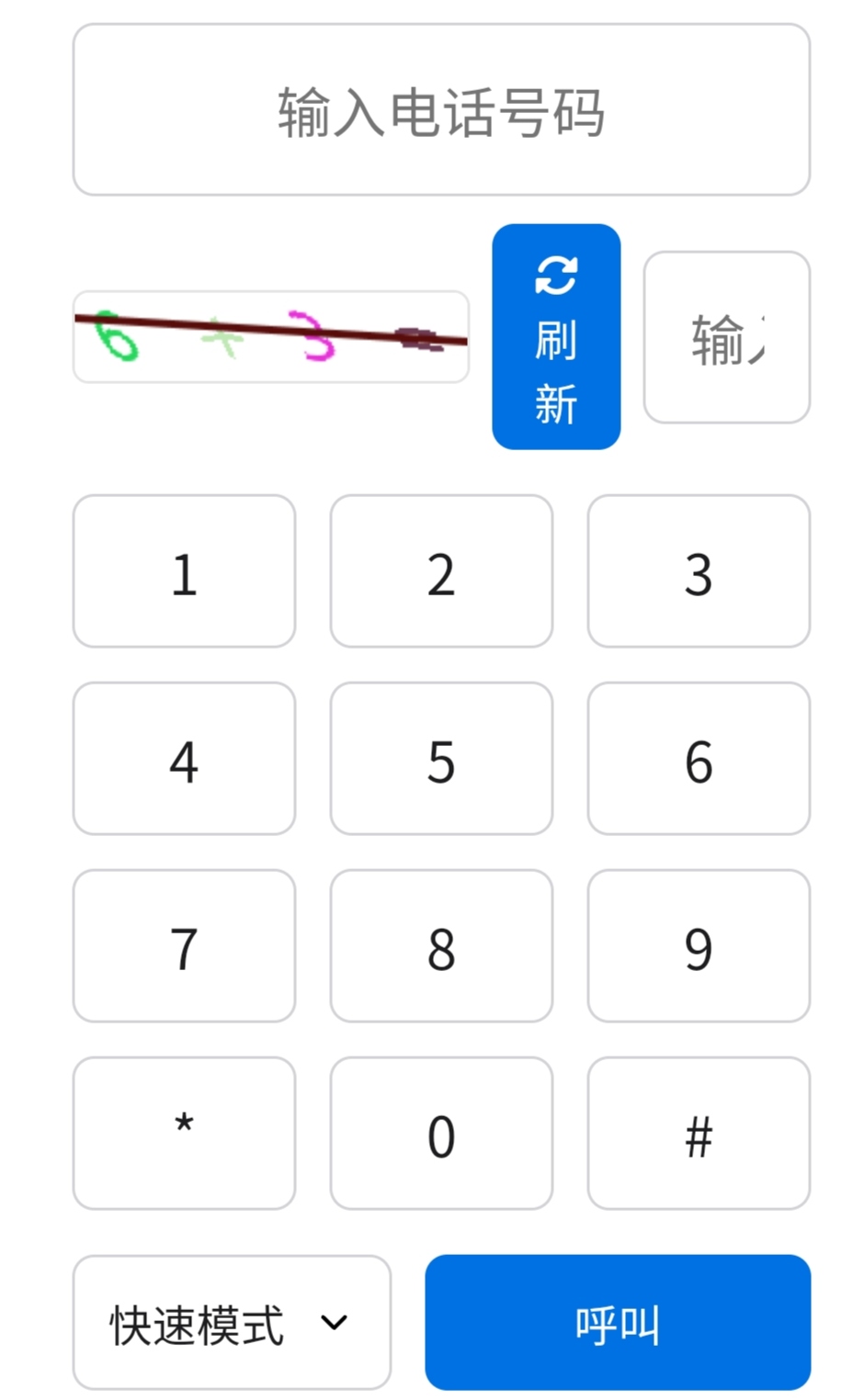The height and width of the screenshot is (1400, 864).
Task: Dial digit 1 on keypad
Action: pos(184,571)
